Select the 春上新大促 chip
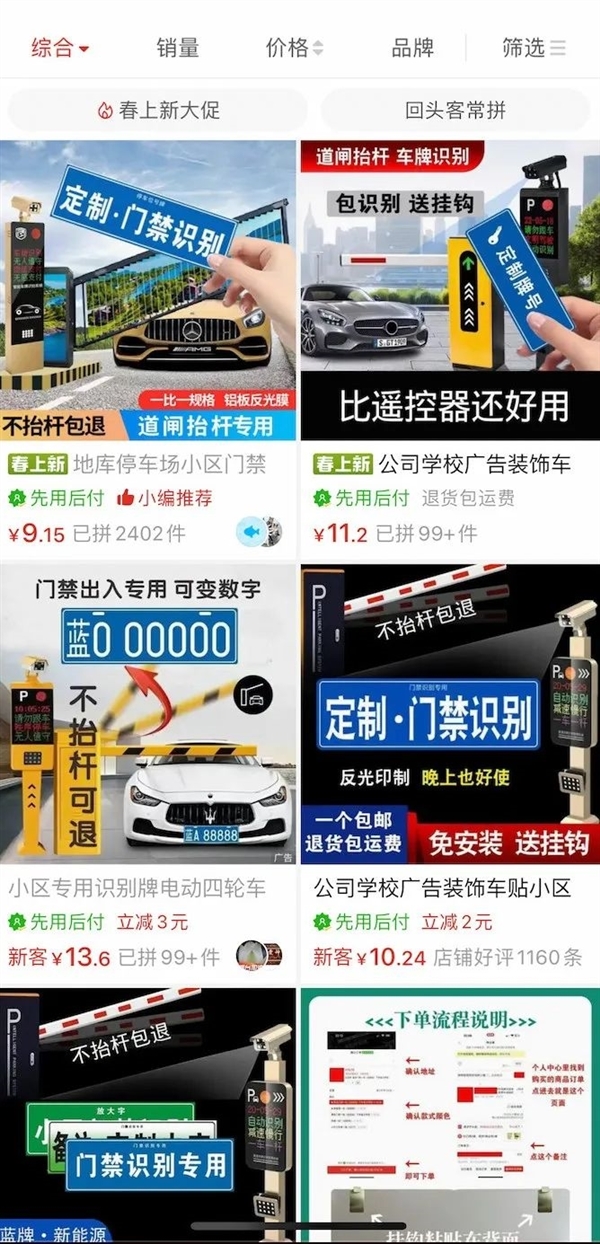This screenshot has height=1244, width=600. pyautogui.click(x=157, y=110)
